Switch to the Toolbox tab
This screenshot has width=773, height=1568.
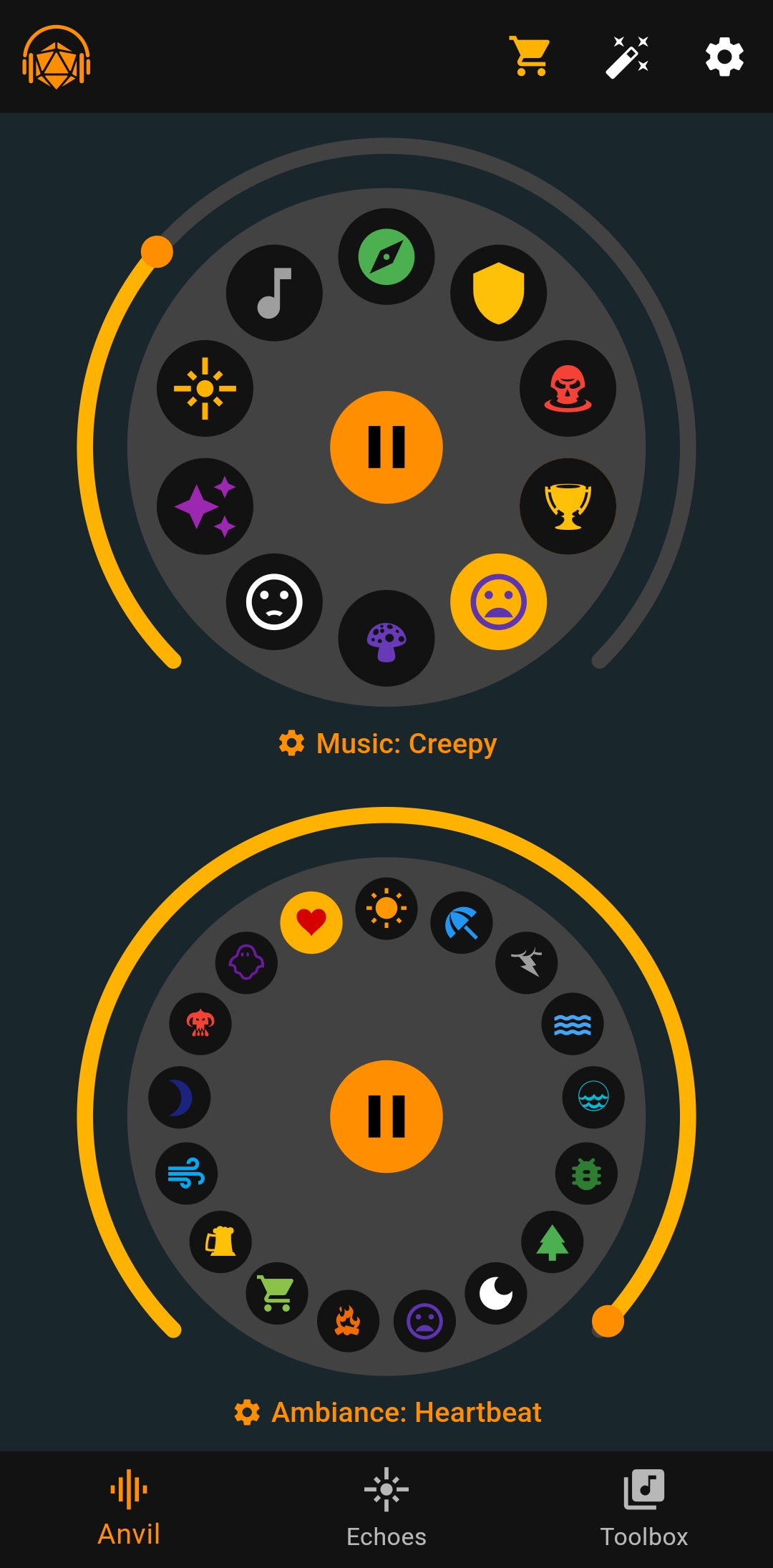(x=644, y=1509)
